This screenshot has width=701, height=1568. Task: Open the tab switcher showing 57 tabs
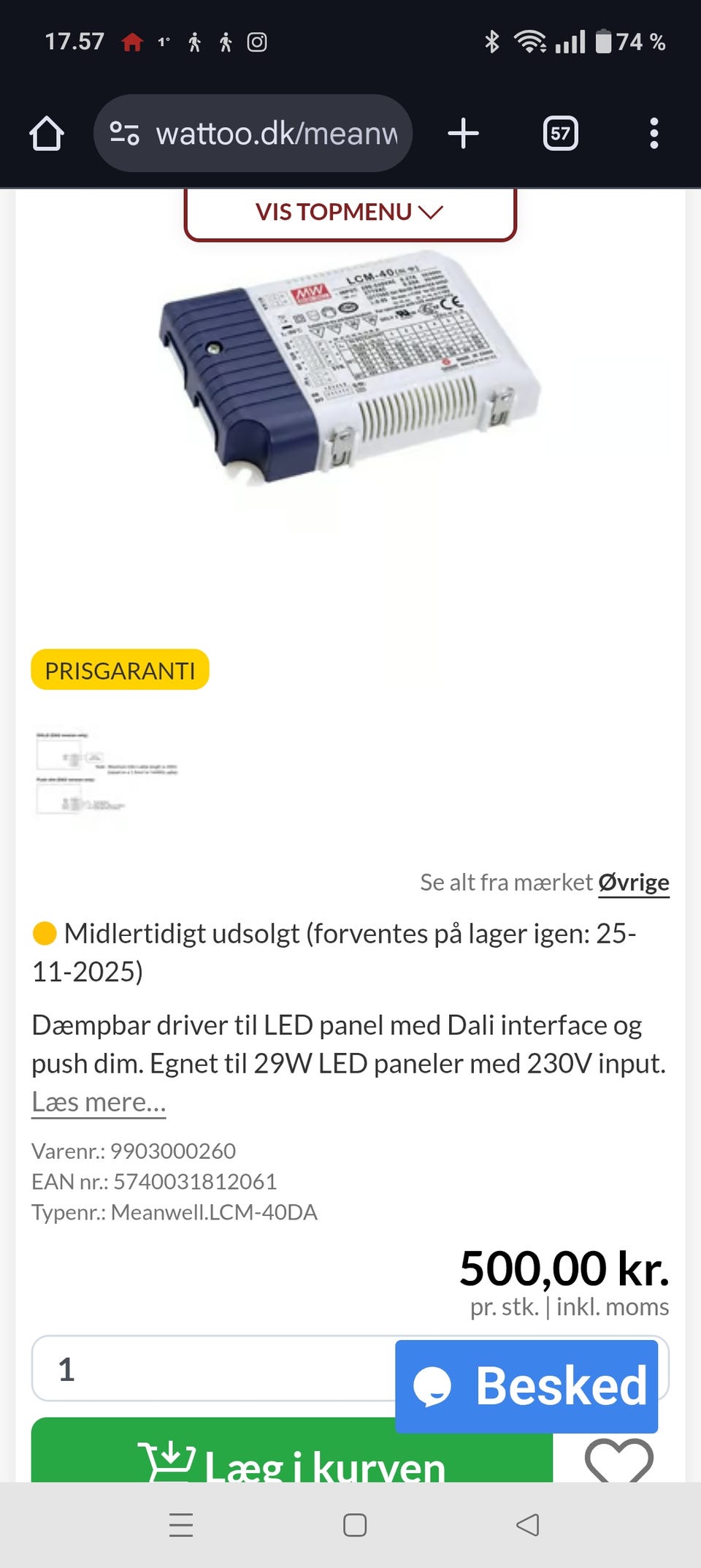559,133
